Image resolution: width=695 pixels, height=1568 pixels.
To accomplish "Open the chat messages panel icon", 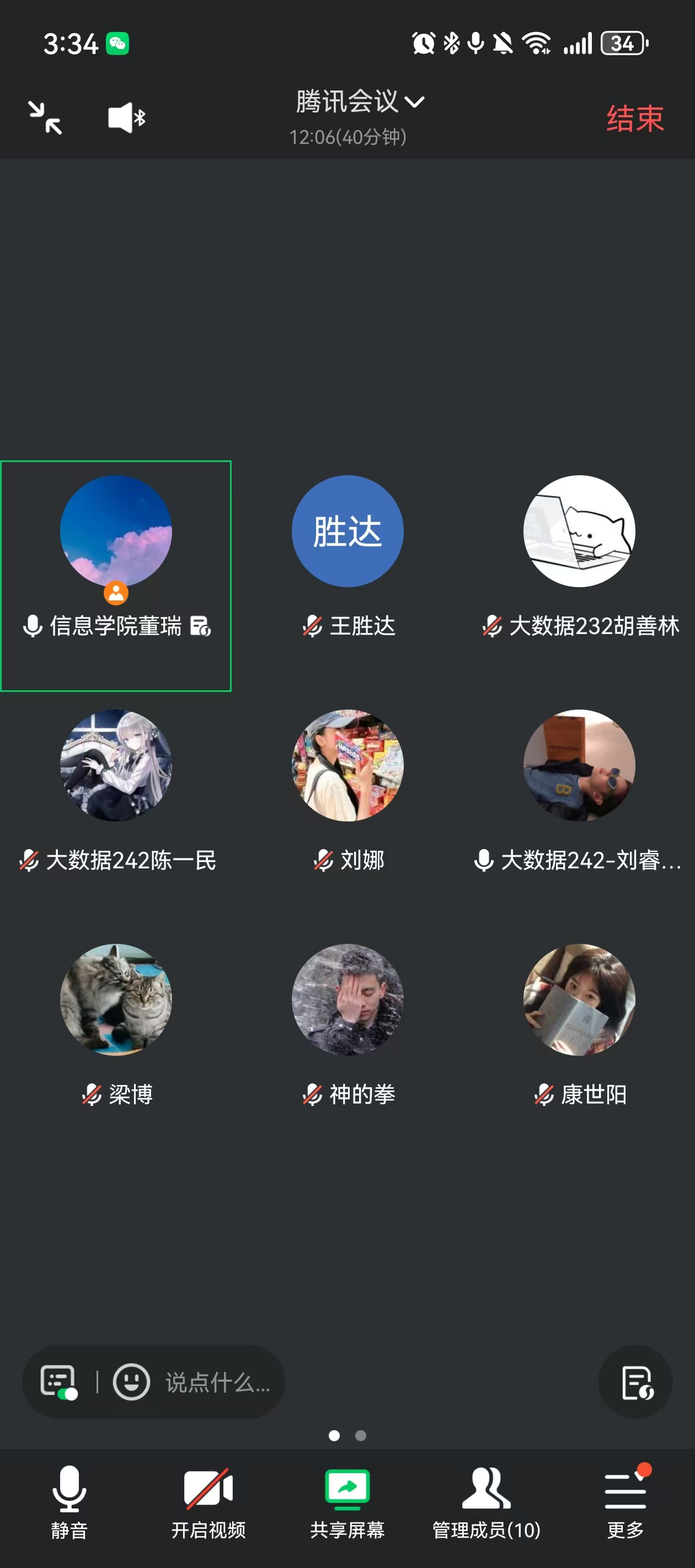I will point(58,1382).
